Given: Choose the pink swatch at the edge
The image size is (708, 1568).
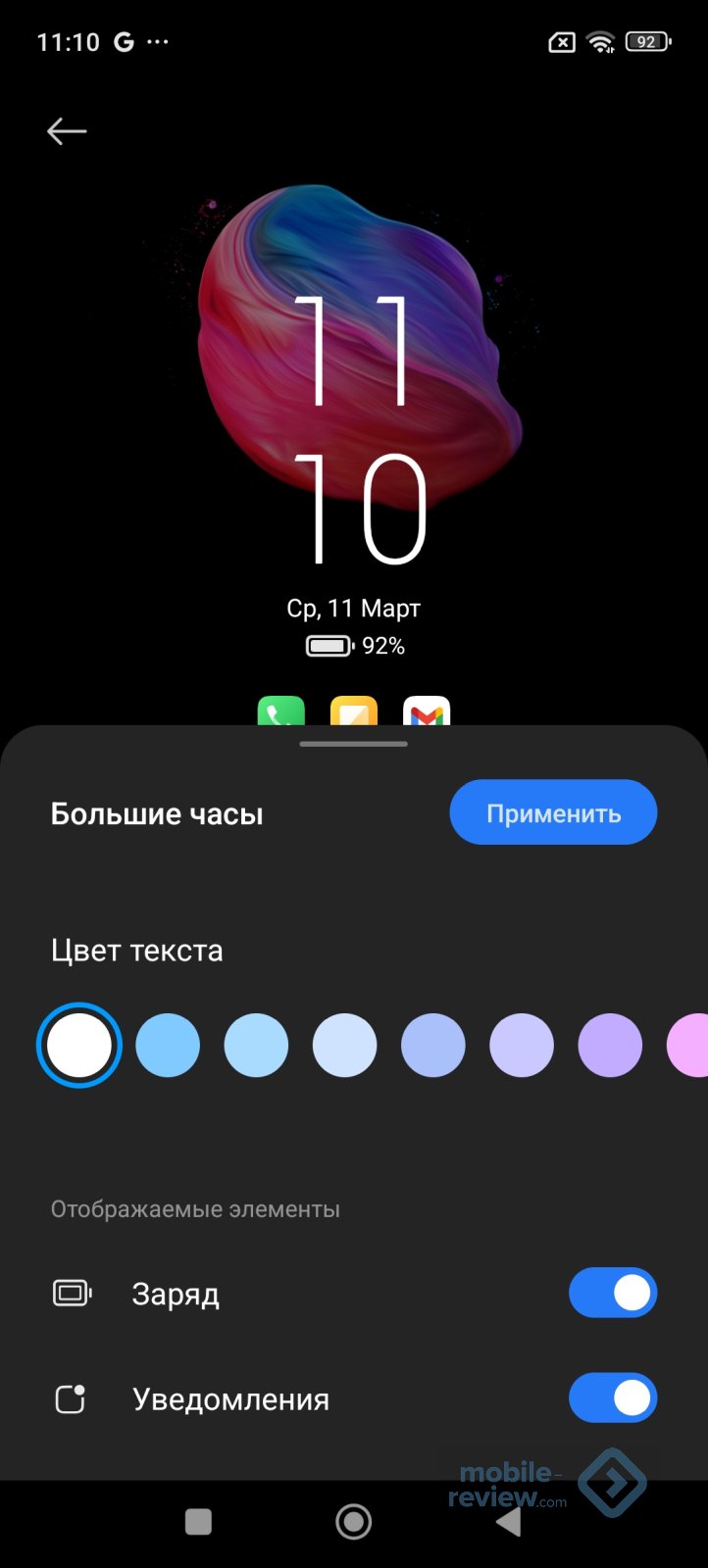Looking at the screenshot, I should [690, 1046].
